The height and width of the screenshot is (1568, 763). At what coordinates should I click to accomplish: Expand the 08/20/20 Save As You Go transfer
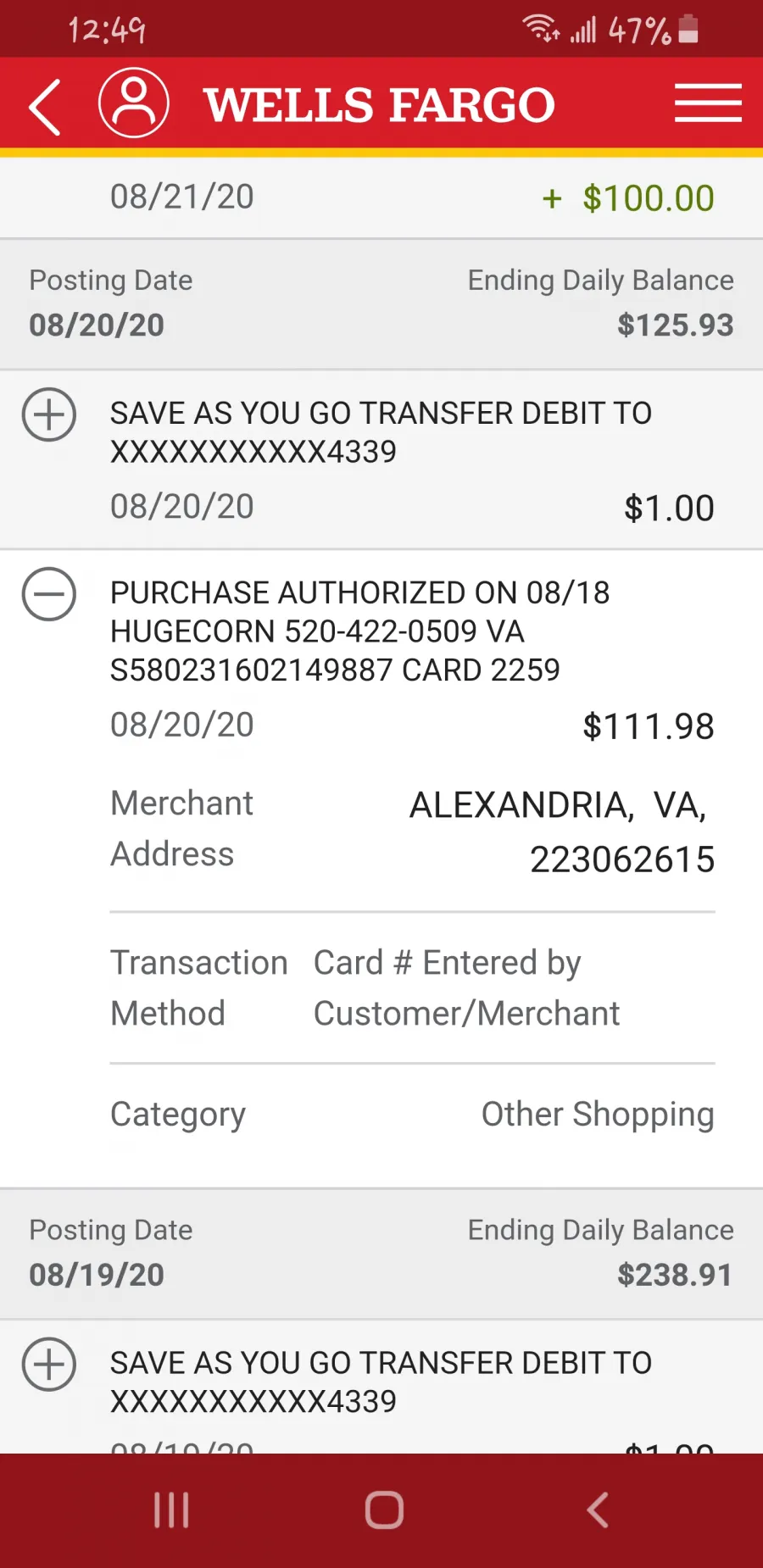point(49,414)
